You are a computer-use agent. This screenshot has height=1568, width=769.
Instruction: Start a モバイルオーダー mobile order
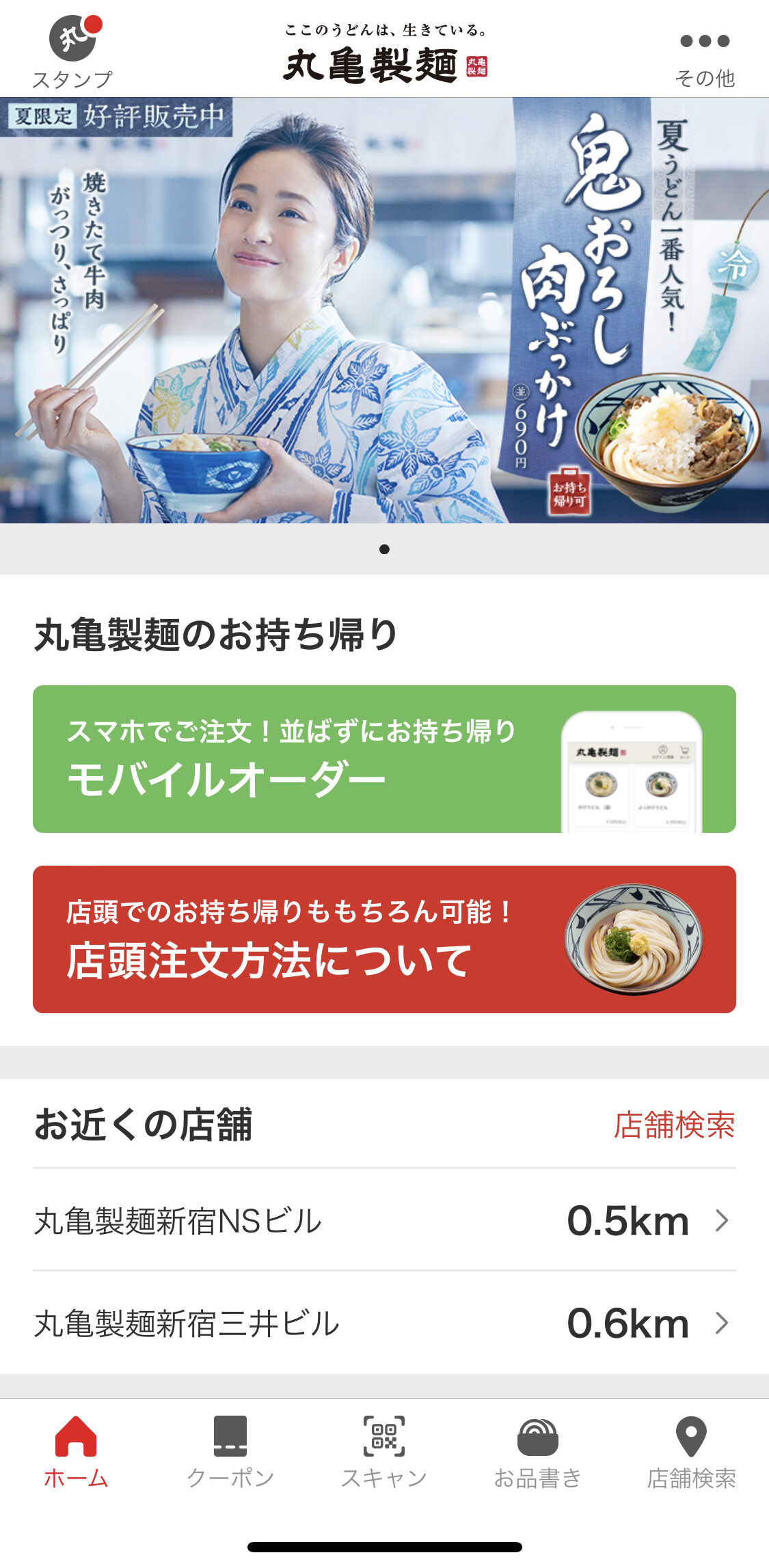(x=384, y=758)
